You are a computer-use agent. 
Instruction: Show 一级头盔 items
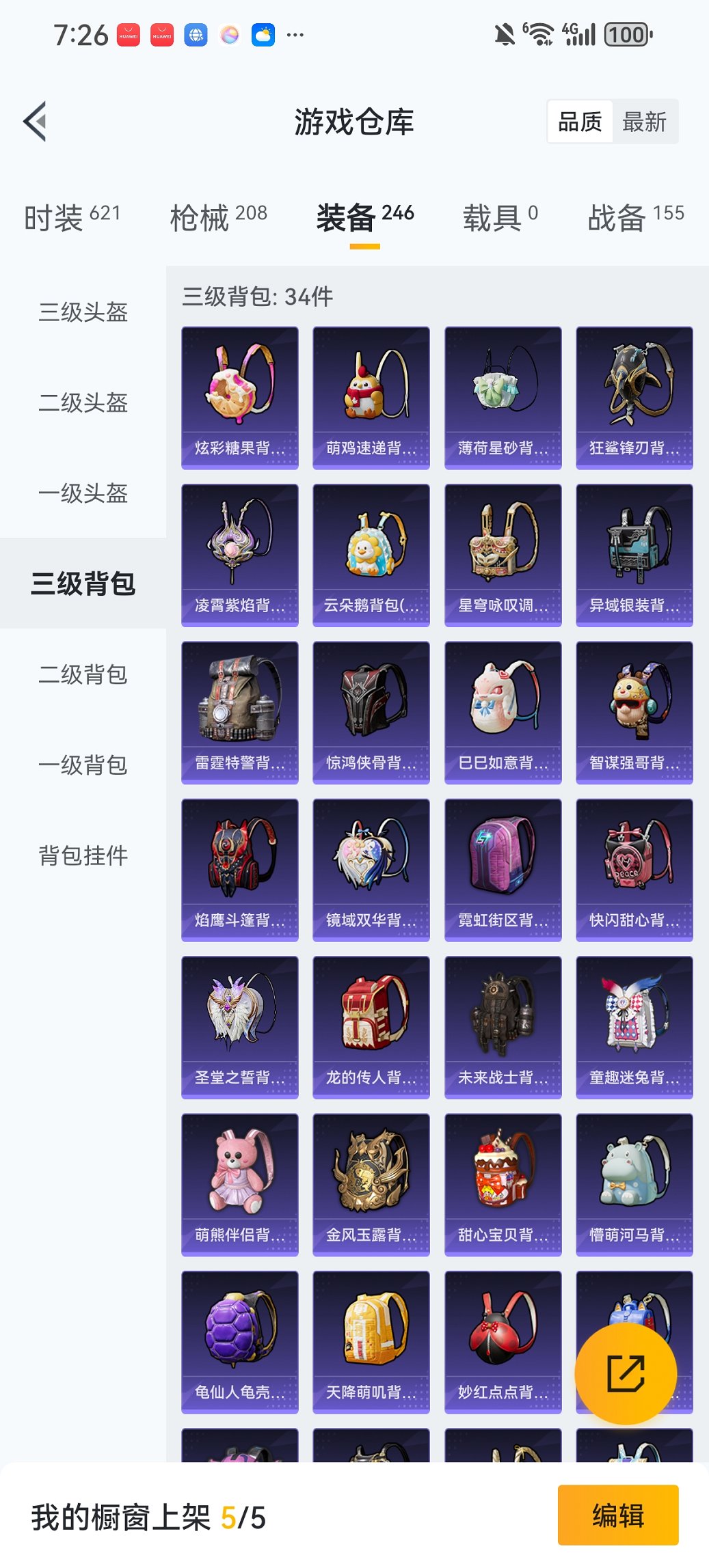tap(83, 493)
